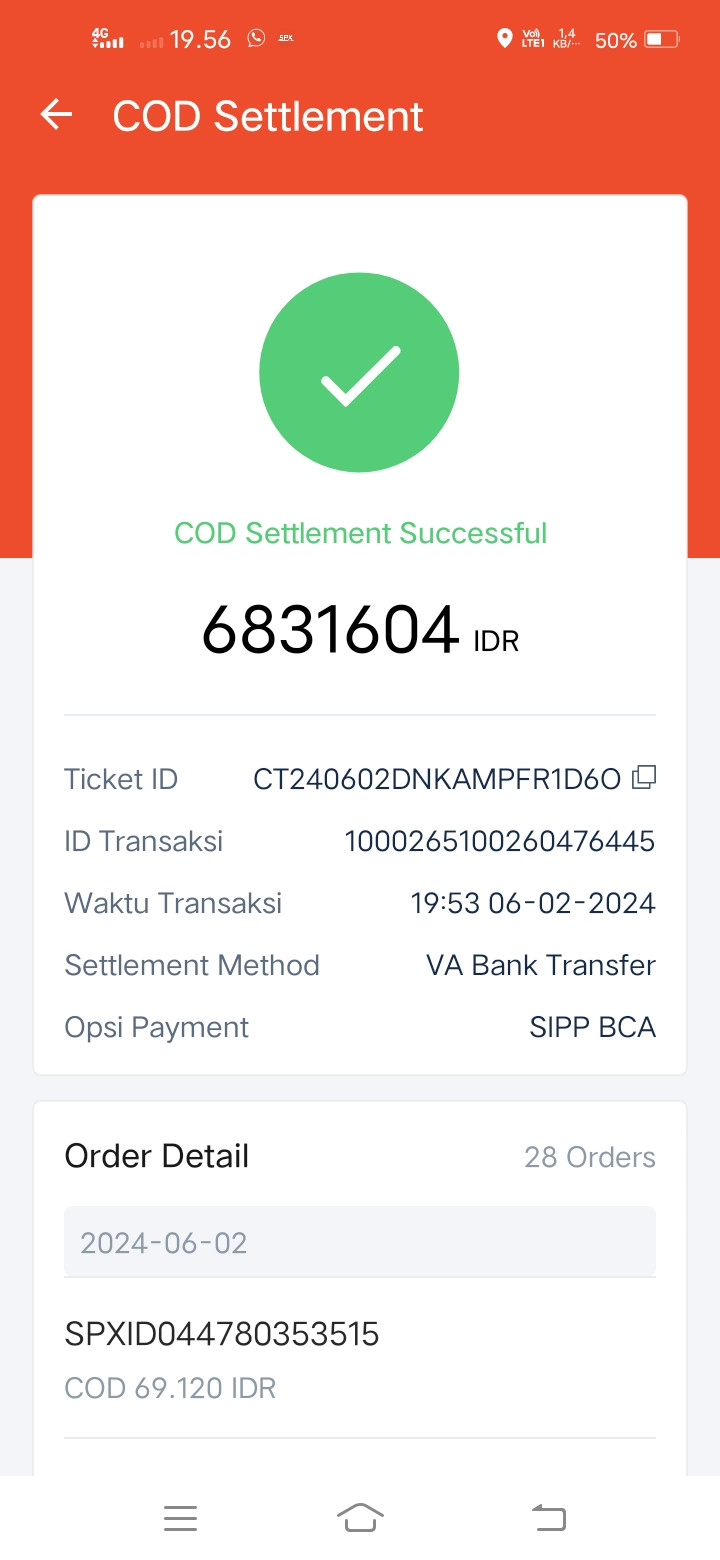Go back from COD Settlement
Screen dimensions: 720x1560
point(57,115)
